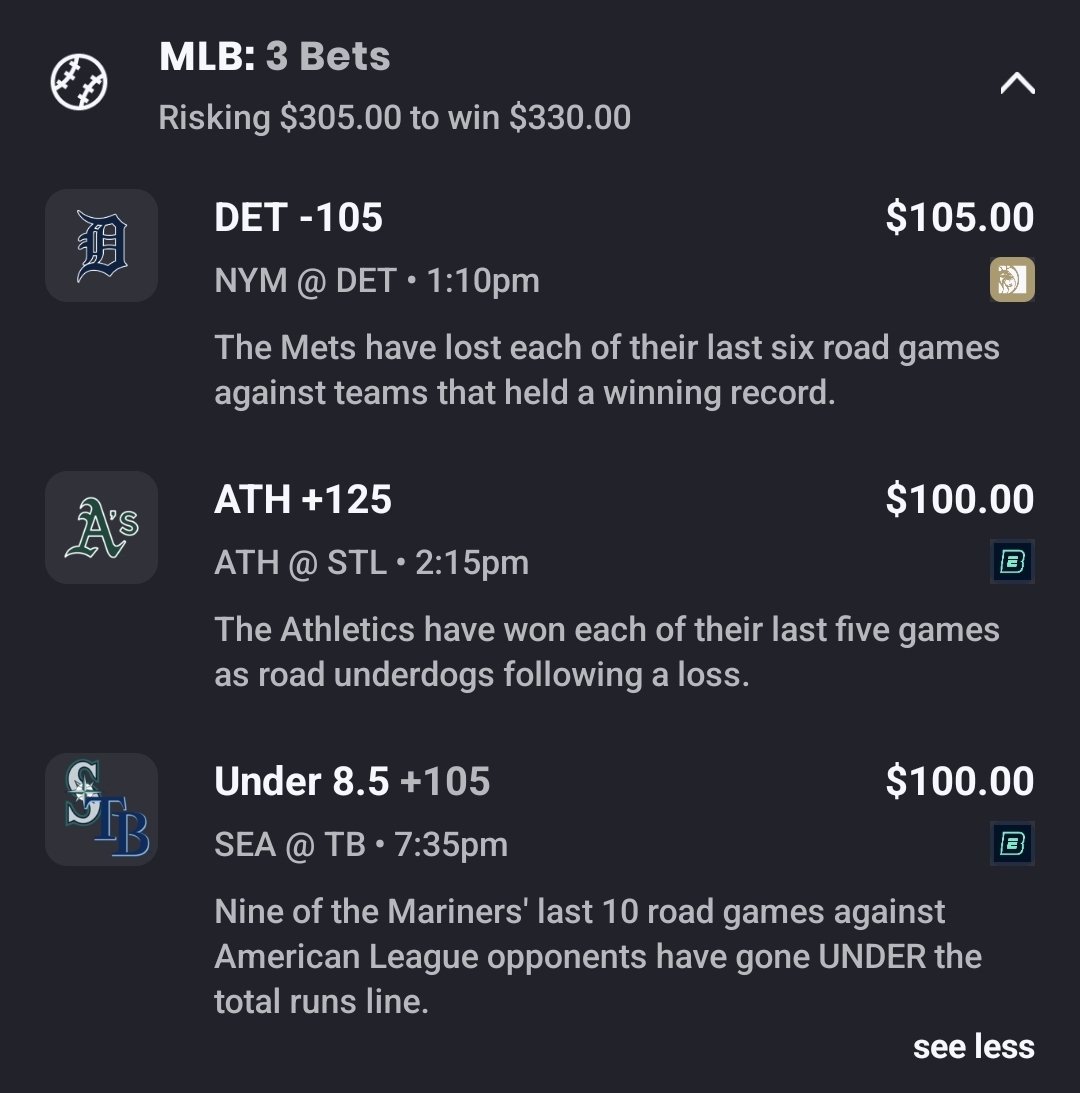The height and width of the screenshot is (1093, 1080).
Task: Tap the sportsbook icon for DET bet
Action: point(1011,280)
